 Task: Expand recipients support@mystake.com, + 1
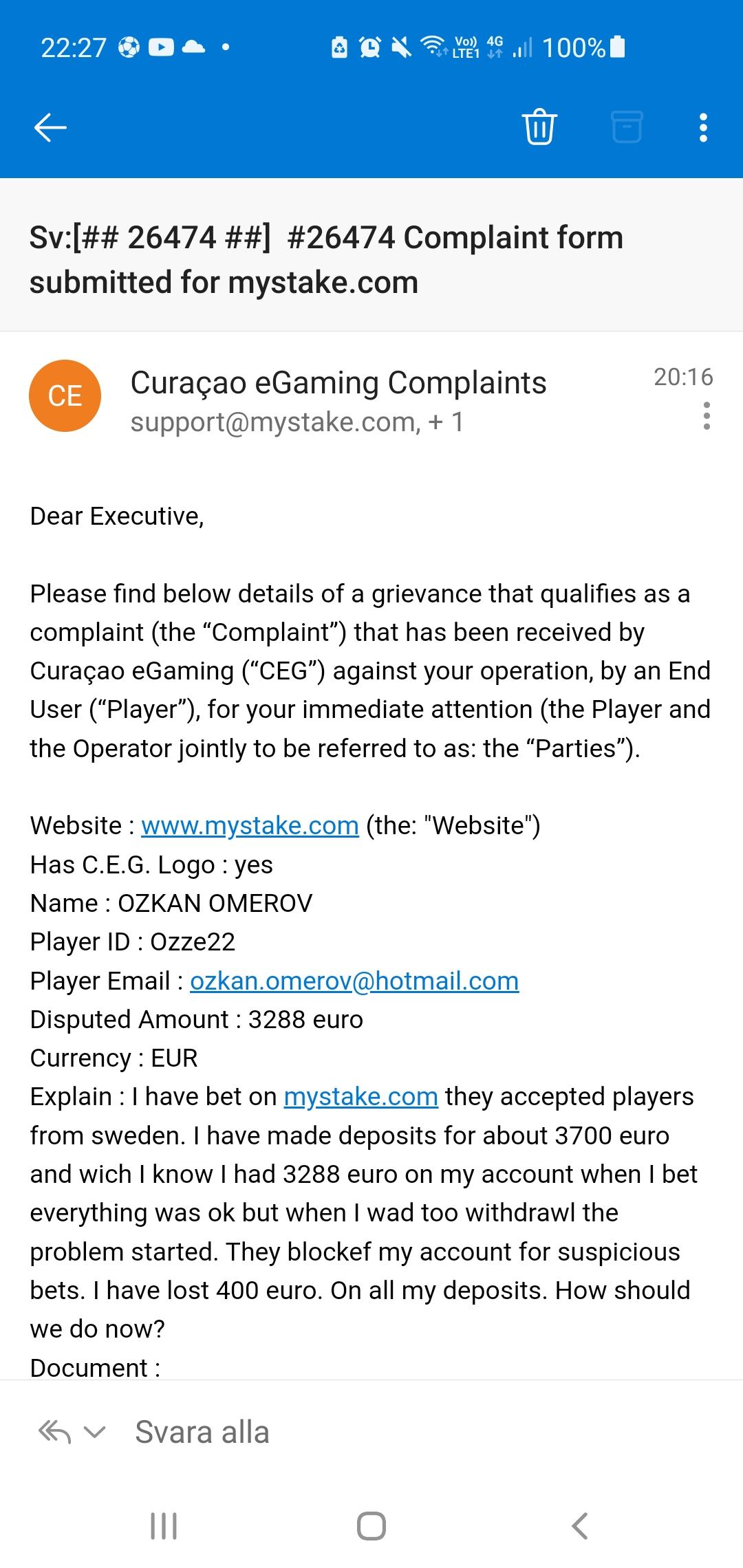[x=297, y=422]
